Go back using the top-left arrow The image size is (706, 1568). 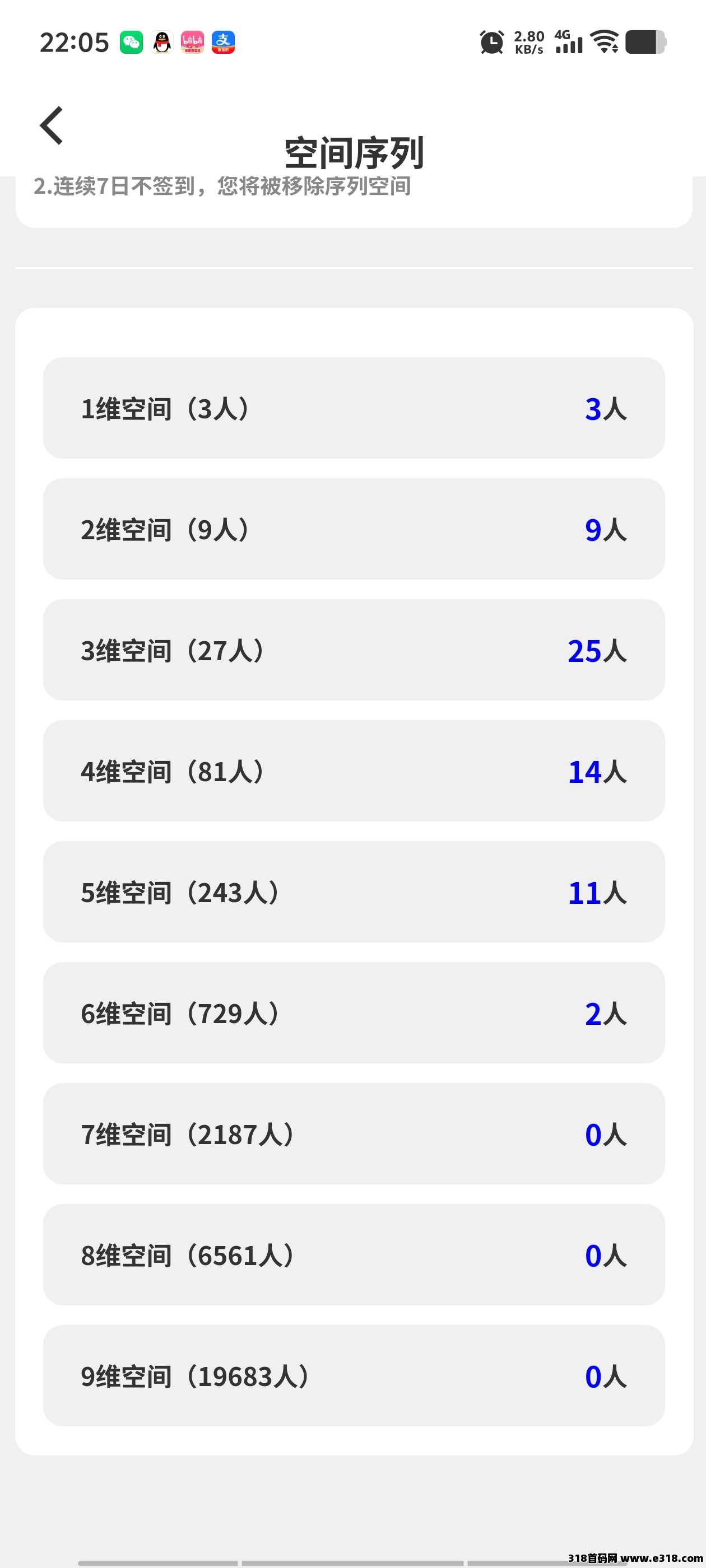click(51, 125)
